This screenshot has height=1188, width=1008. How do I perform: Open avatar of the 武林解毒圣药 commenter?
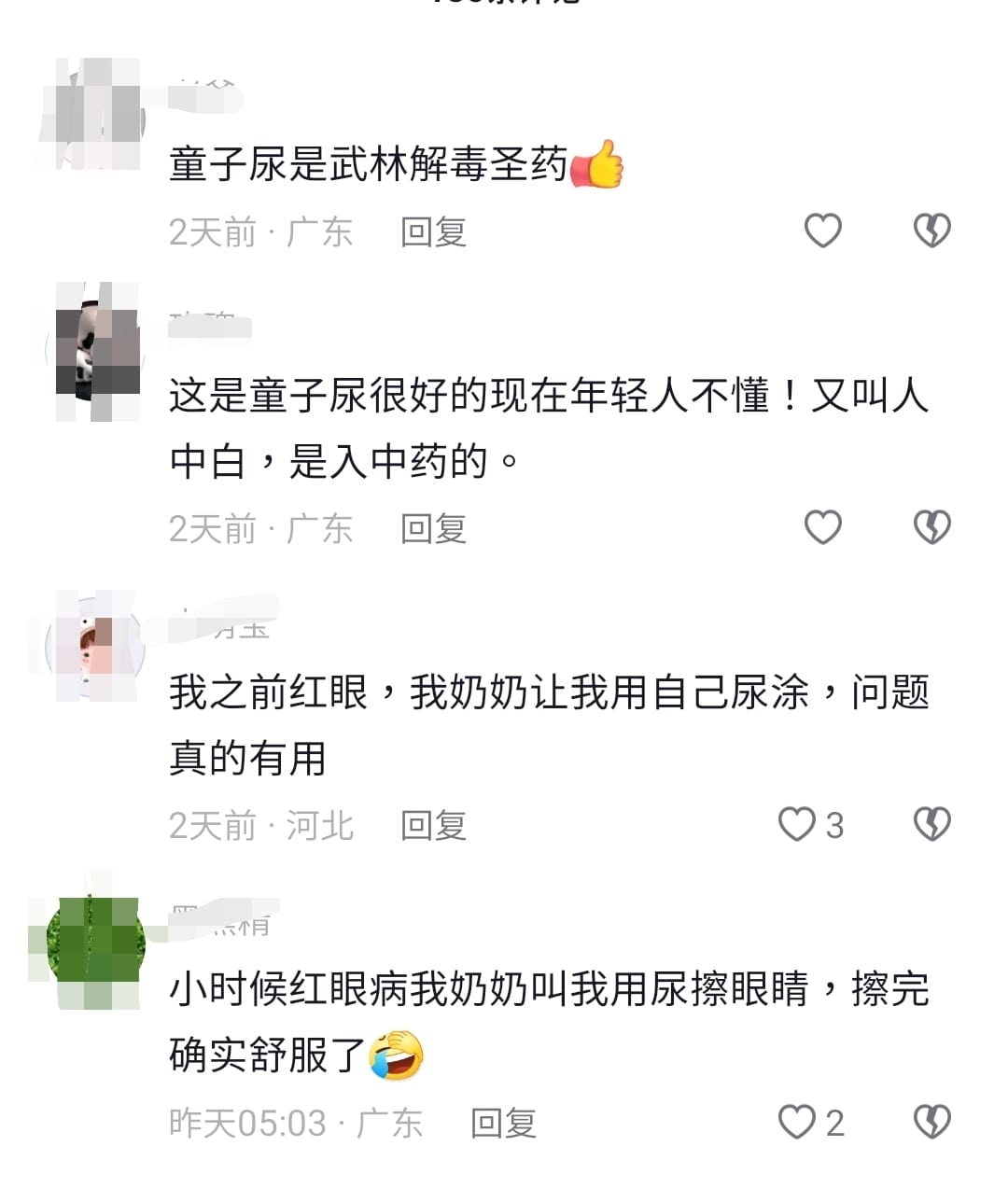[96, 114]
